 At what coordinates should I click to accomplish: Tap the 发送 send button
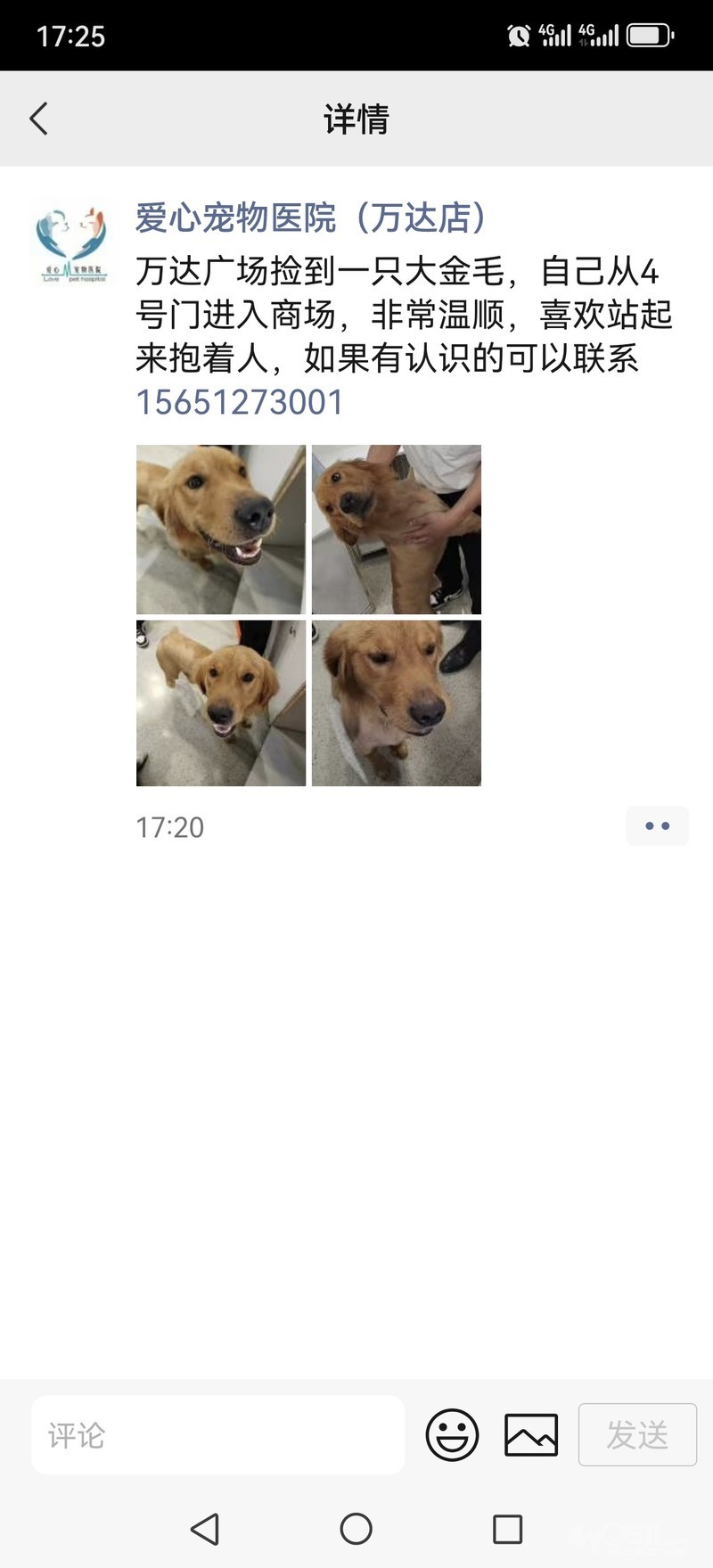click(637, 1434)
